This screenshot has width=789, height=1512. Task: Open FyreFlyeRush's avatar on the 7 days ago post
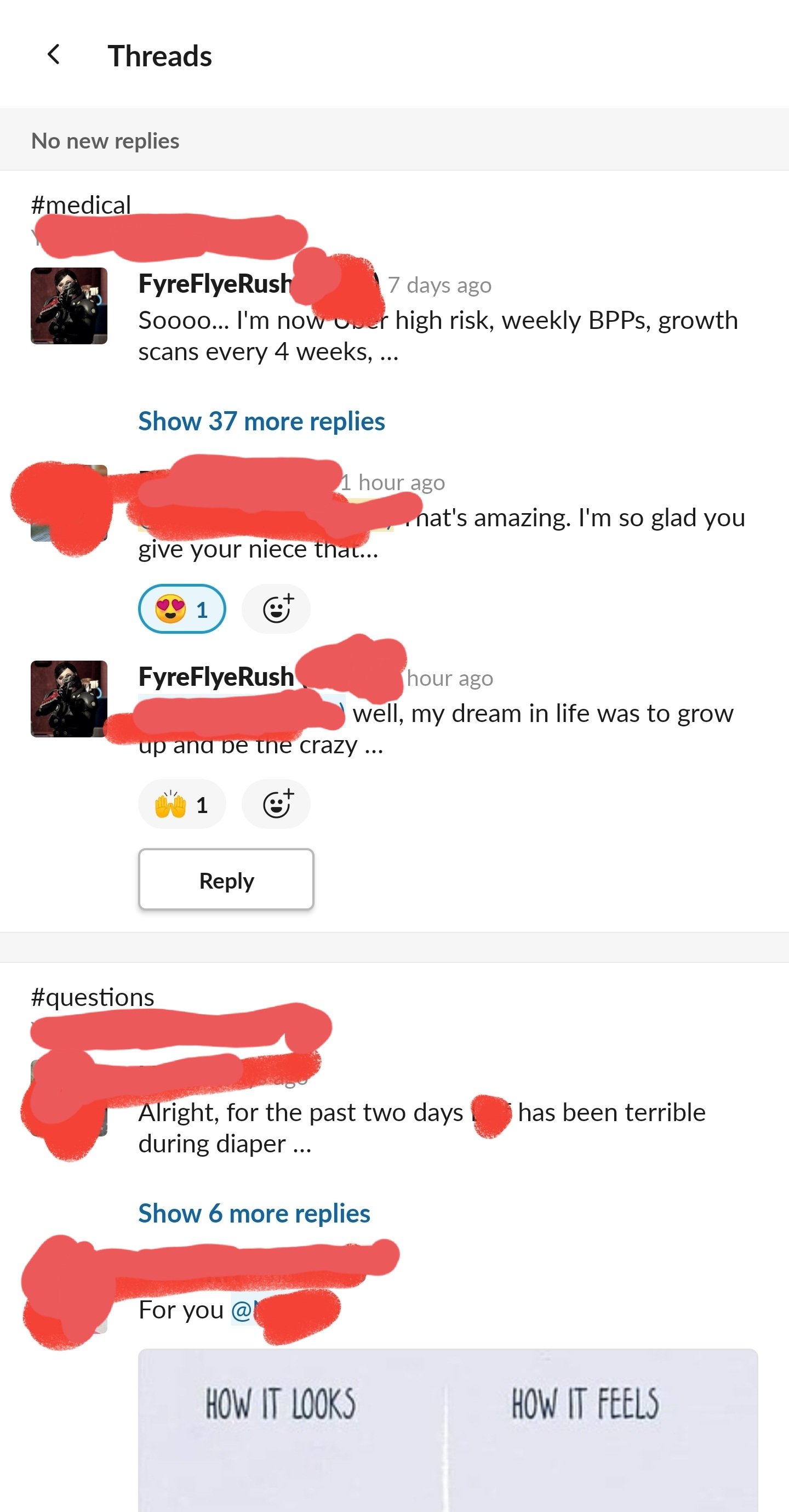[x=69, y=306]
